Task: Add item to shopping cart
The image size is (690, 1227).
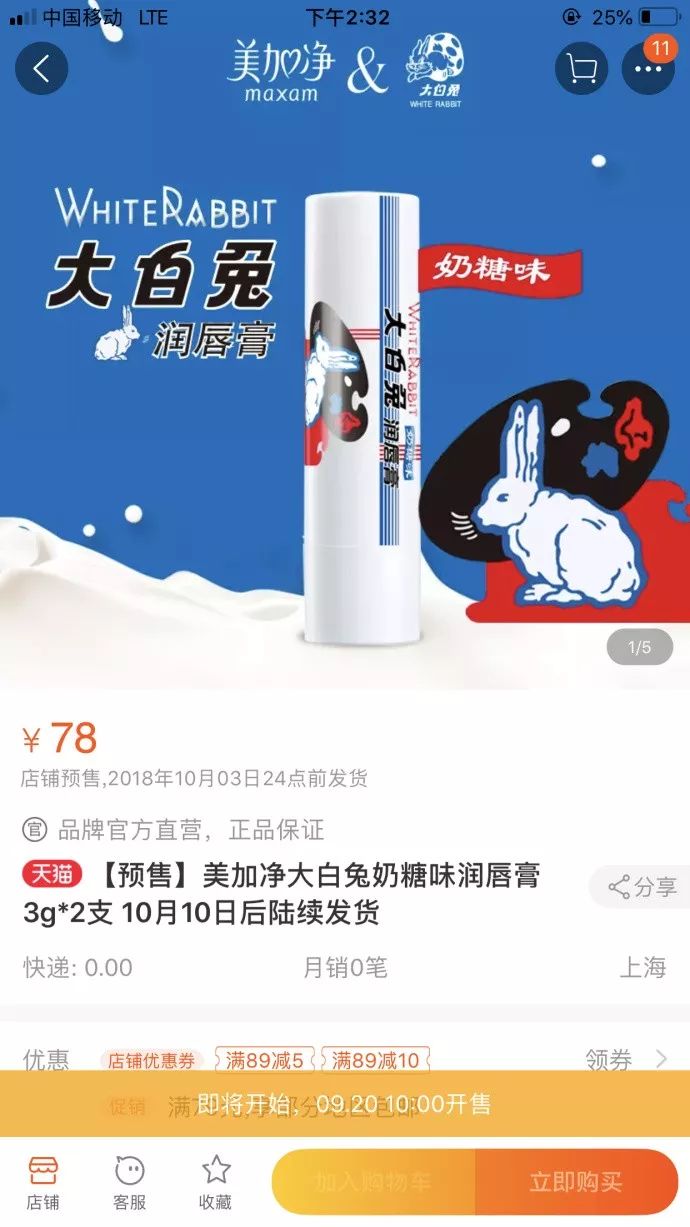Action: point(373,1181)
